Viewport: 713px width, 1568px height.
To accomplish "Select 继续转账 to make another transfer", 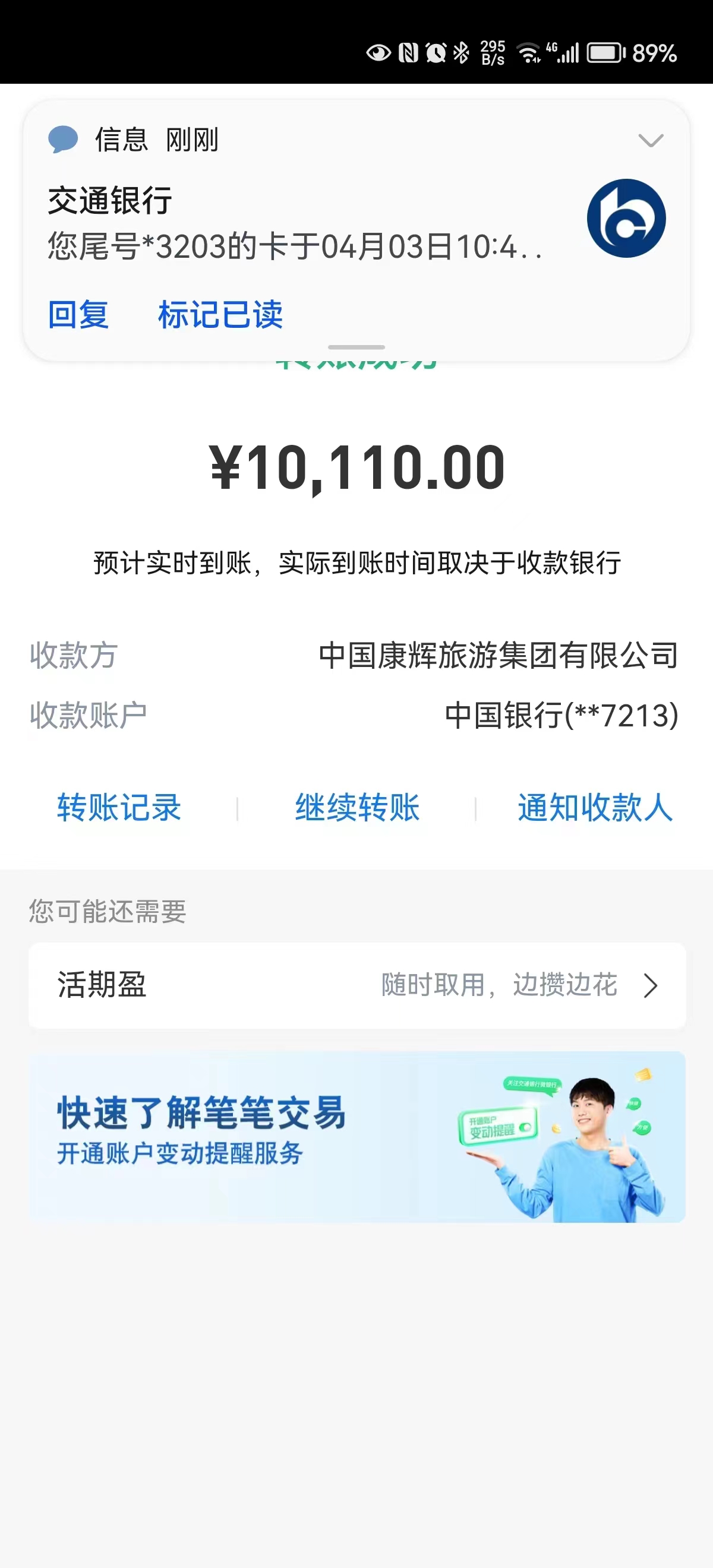I will pyautogui.click(x=358, y=808).
